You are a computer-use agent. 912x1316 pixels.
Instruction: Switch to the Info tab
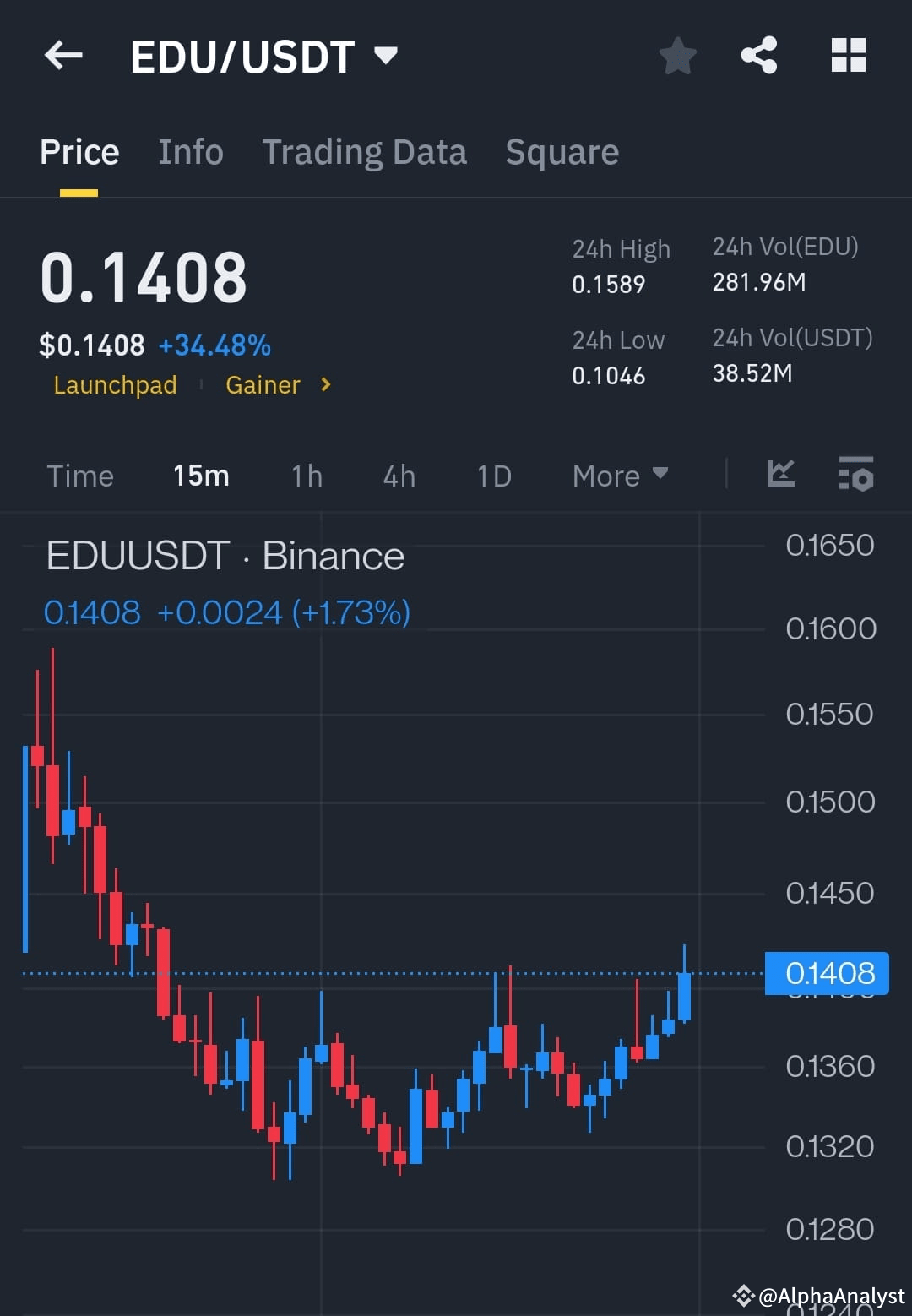pos(190,152)
